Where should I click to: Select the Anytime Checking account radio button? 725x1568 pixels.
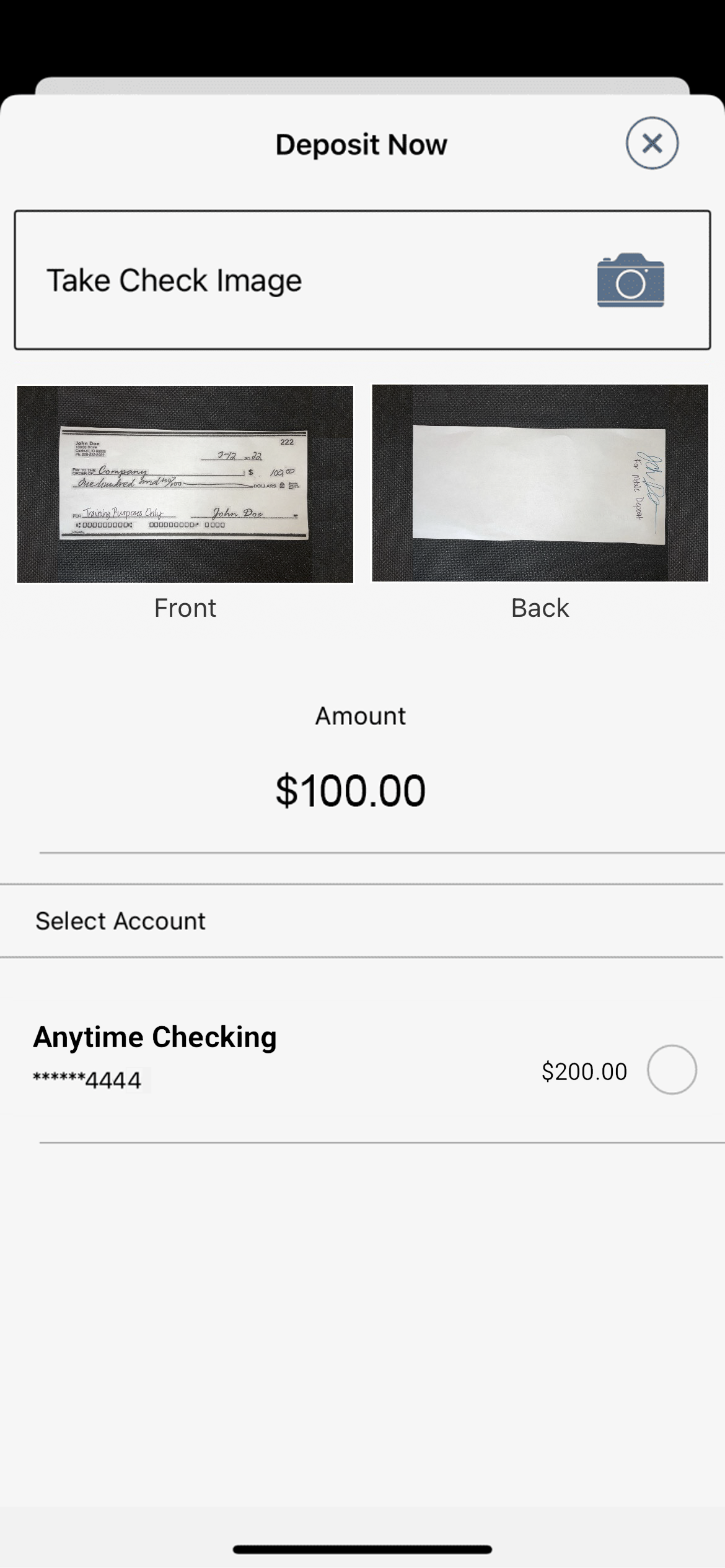click(x=672, y=1069)
